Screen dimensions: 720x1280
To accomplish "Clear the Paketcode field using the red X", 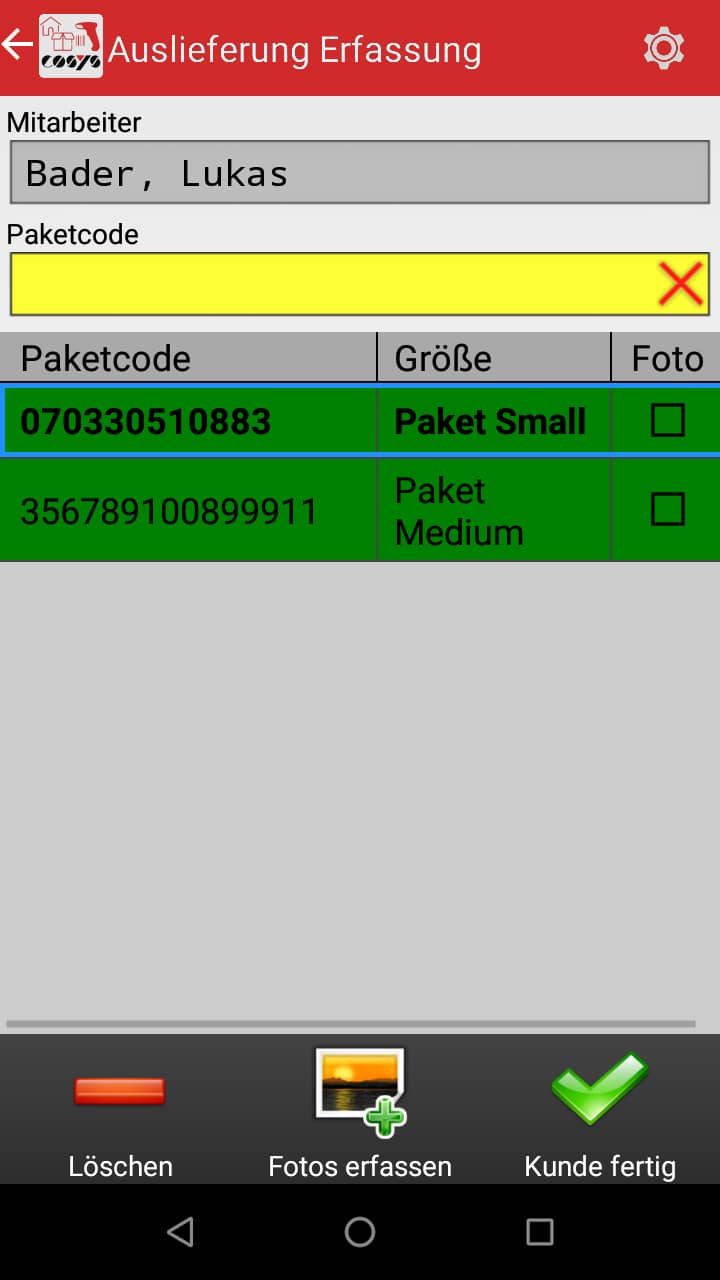I will tap(686, 283).
